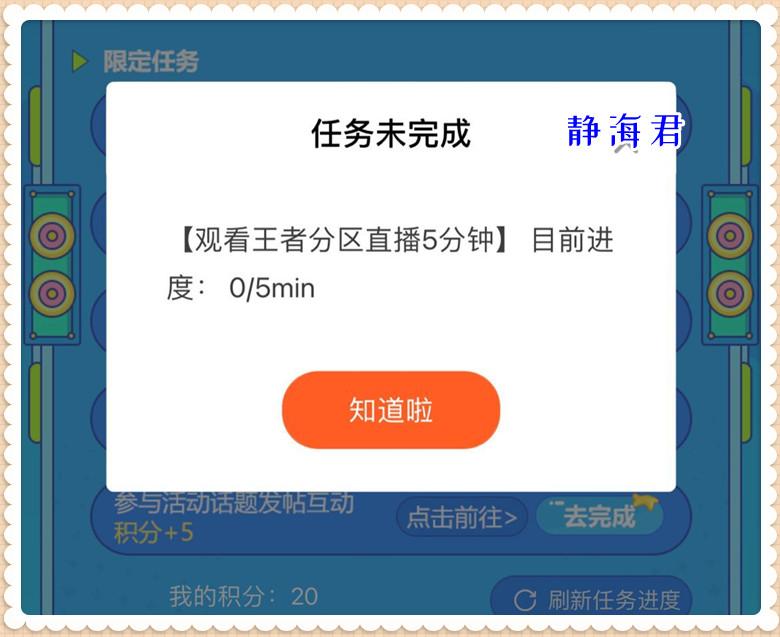The image size is (780, 637).
Task: Tap 去完成 to complete the posting task
Action: point(599,516)
